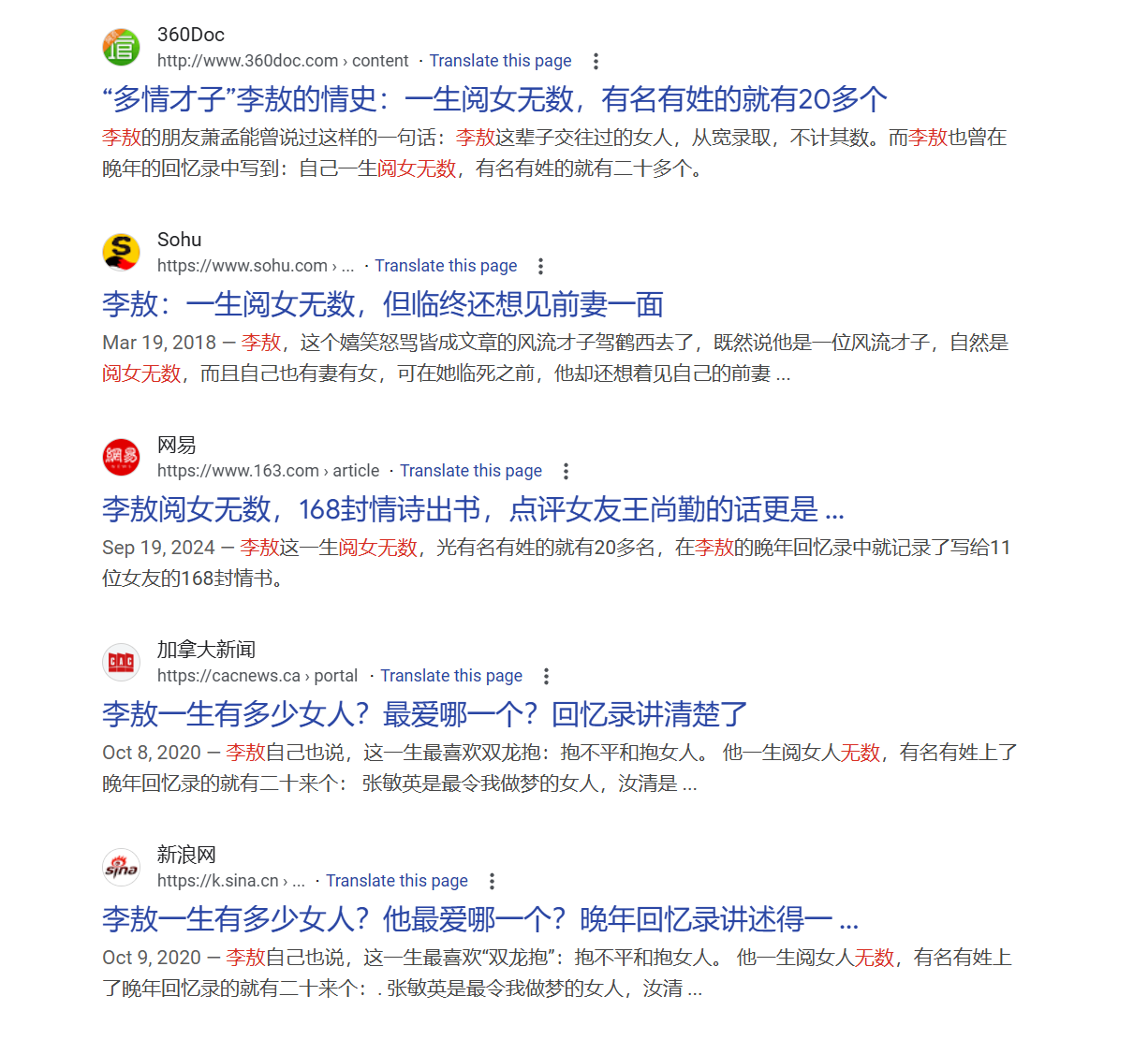The height and width of the screenshot is (1040, 1148).
Task: Translate the 360Doc result page
Action: (x=500, y=61)
